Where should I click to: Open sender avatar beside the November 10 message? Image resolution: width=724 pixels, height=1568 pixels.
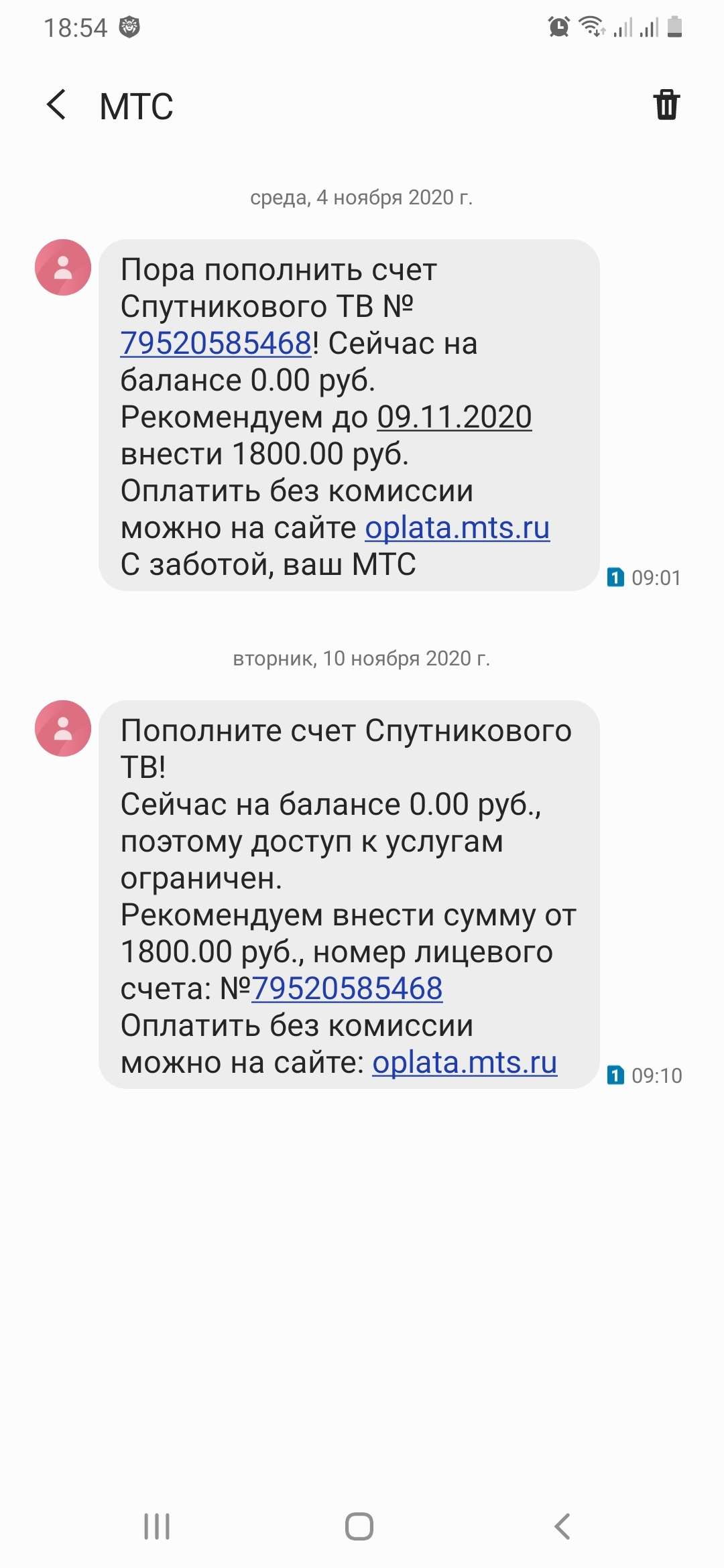coord(63,728)
